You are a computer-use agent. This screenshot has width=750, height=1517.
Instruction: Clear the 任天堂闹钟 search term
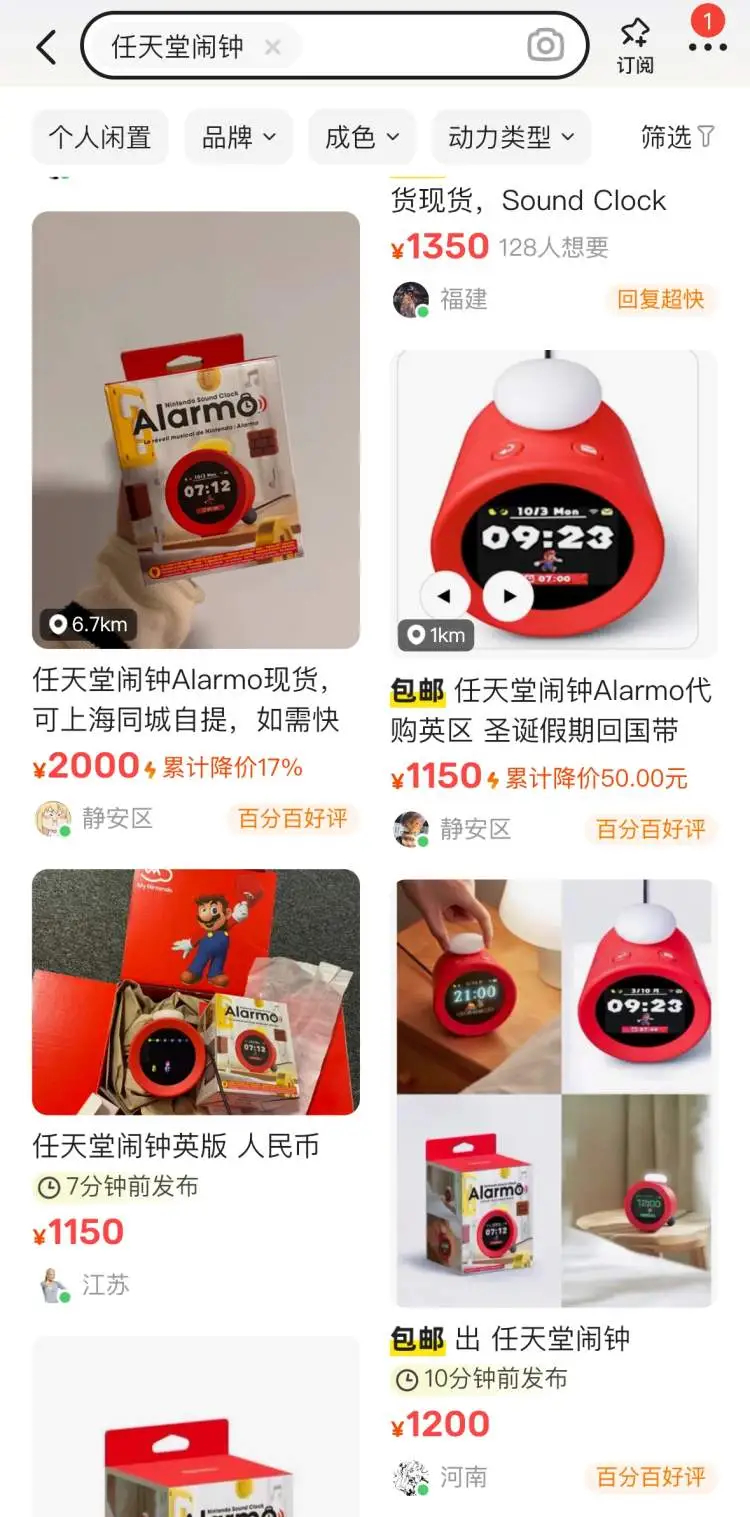(273, 46)
